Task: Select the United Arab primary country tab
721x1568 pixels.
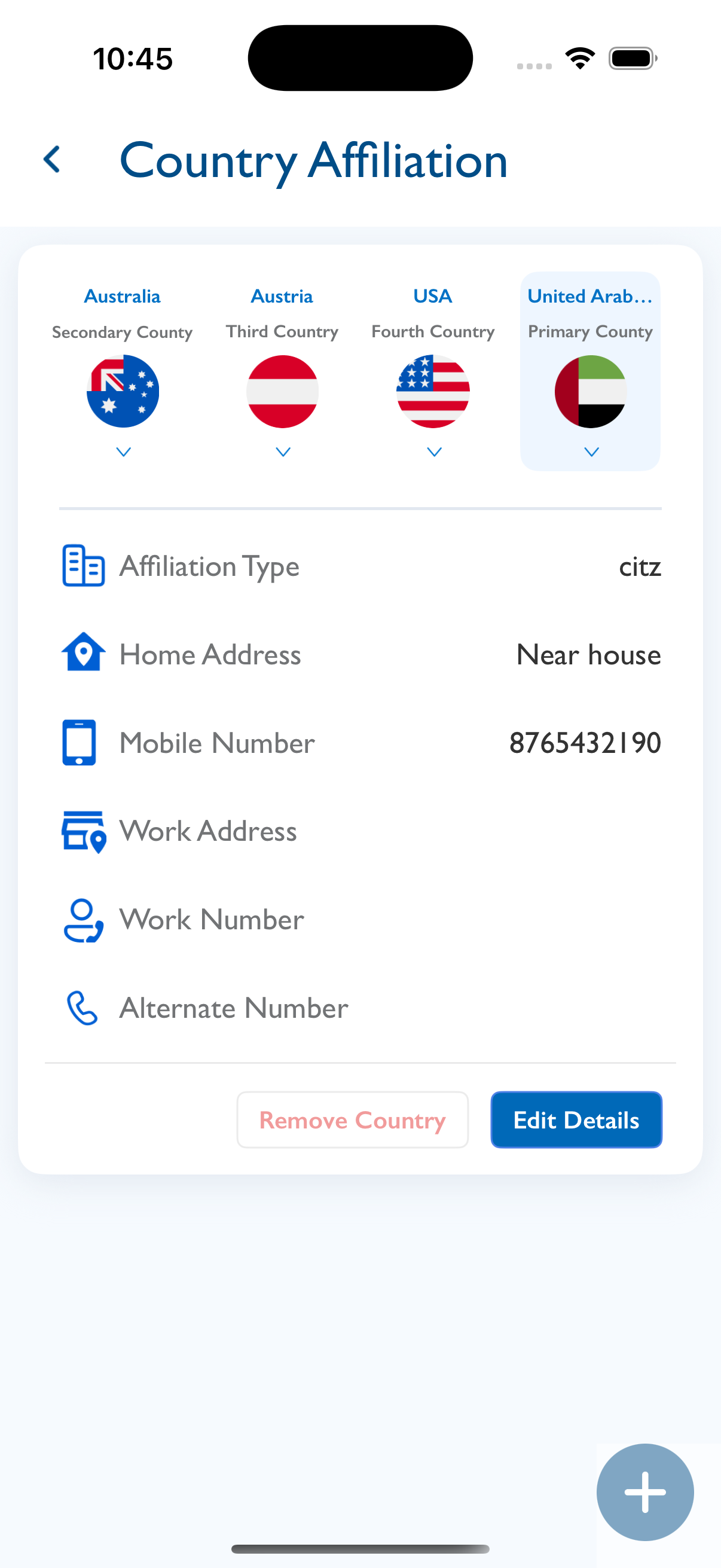Action: (590, 371)
